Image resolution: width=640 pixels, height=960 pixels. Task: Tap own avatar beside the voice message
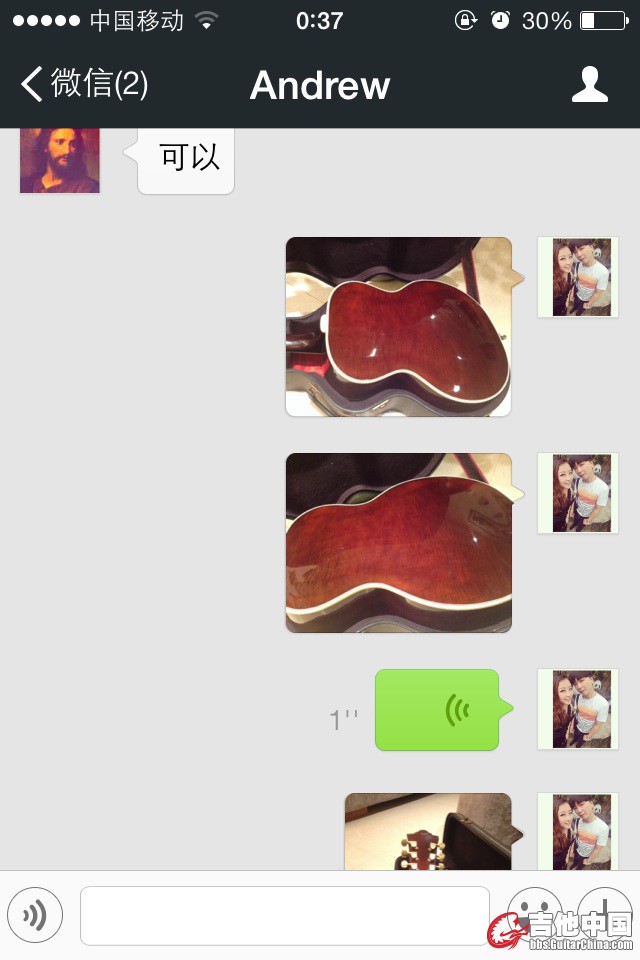[578, 709]
